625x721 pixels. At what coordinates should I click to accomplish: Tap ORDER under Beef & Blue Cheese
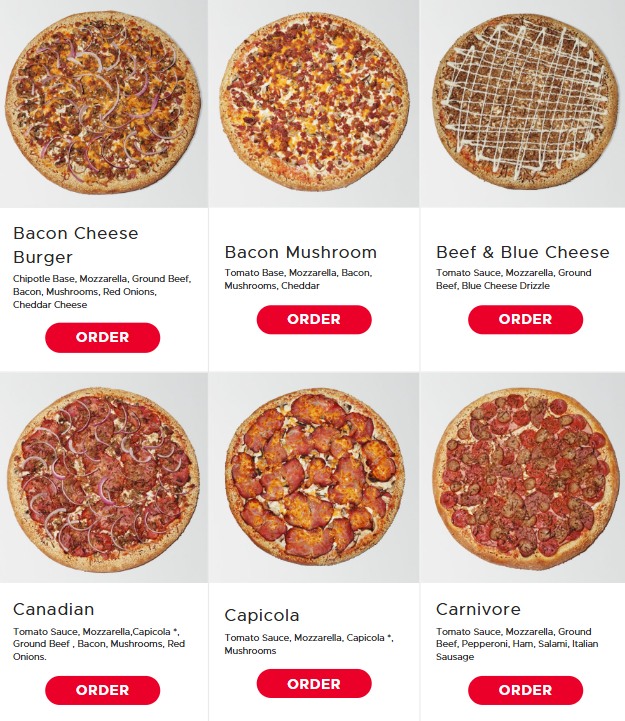pyautogui.click(x=525, y=320)
